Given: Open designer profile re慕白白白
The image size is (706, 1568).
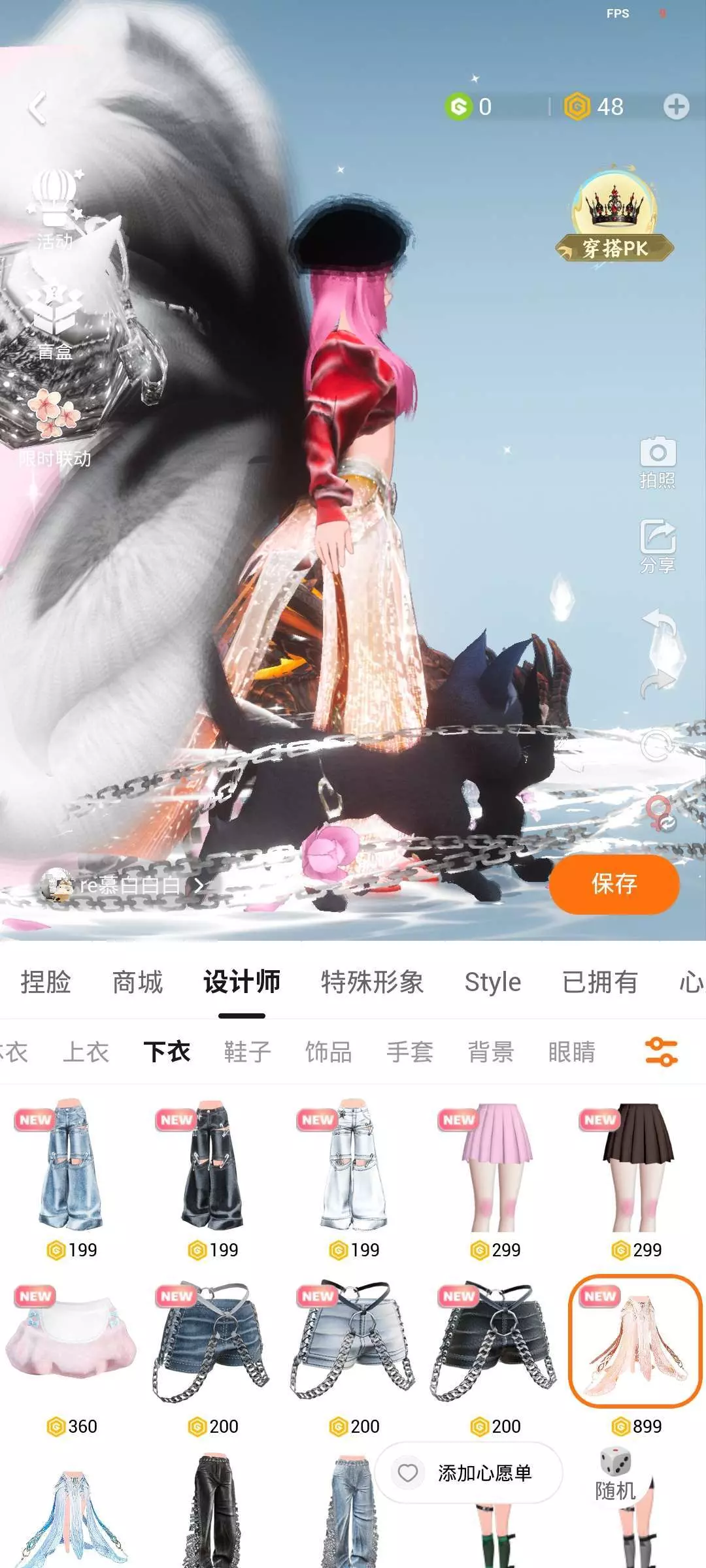Looking at the screenshot, I should coord(123,885).
